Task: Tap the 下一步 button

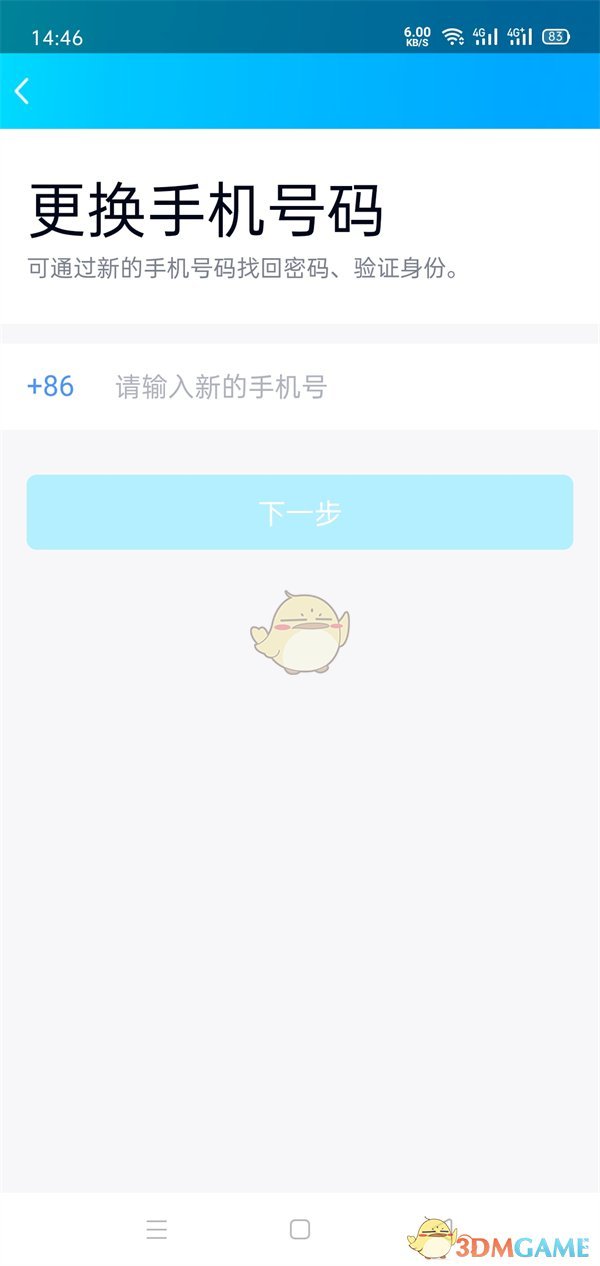Action: (300, 513)
